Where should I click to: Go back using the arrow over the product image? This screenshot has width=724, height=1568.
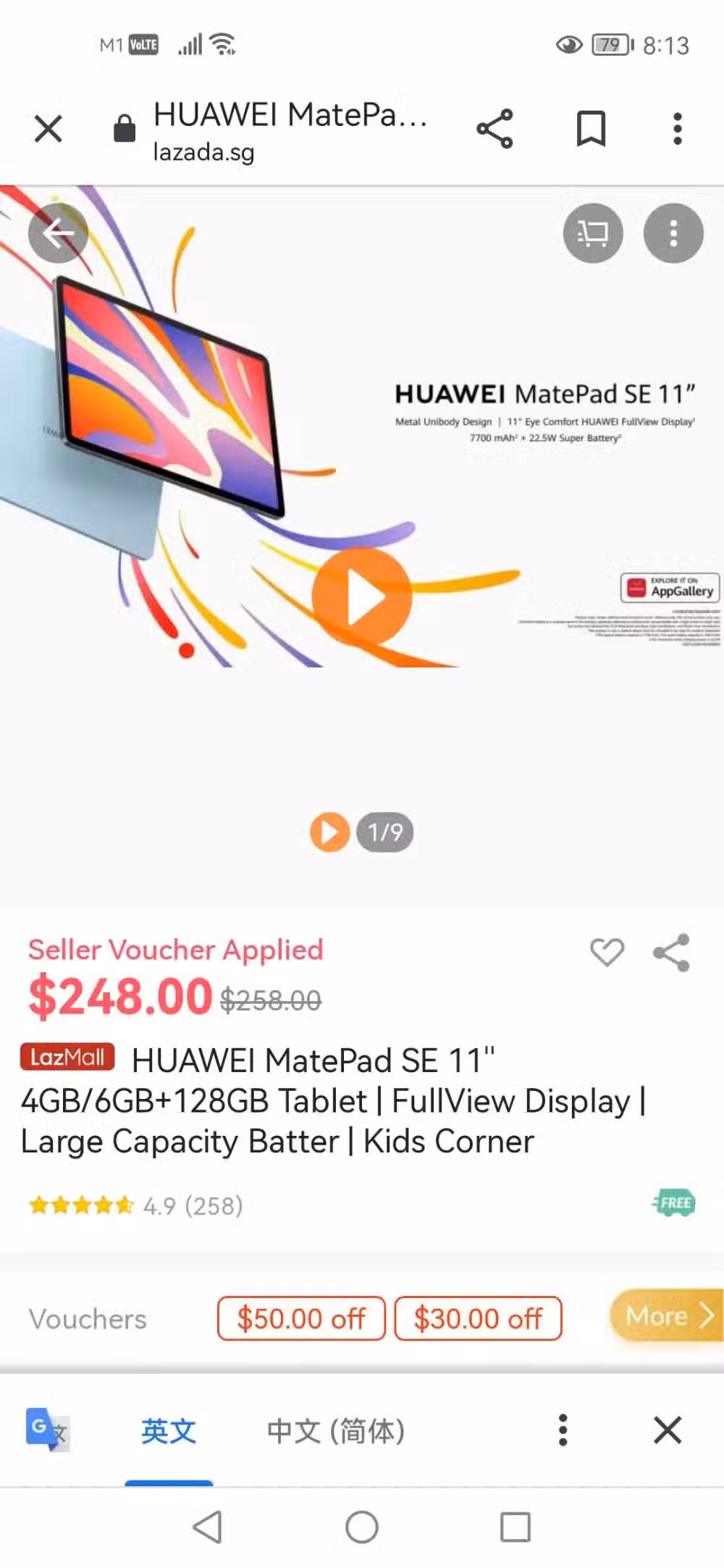(58, 233)
